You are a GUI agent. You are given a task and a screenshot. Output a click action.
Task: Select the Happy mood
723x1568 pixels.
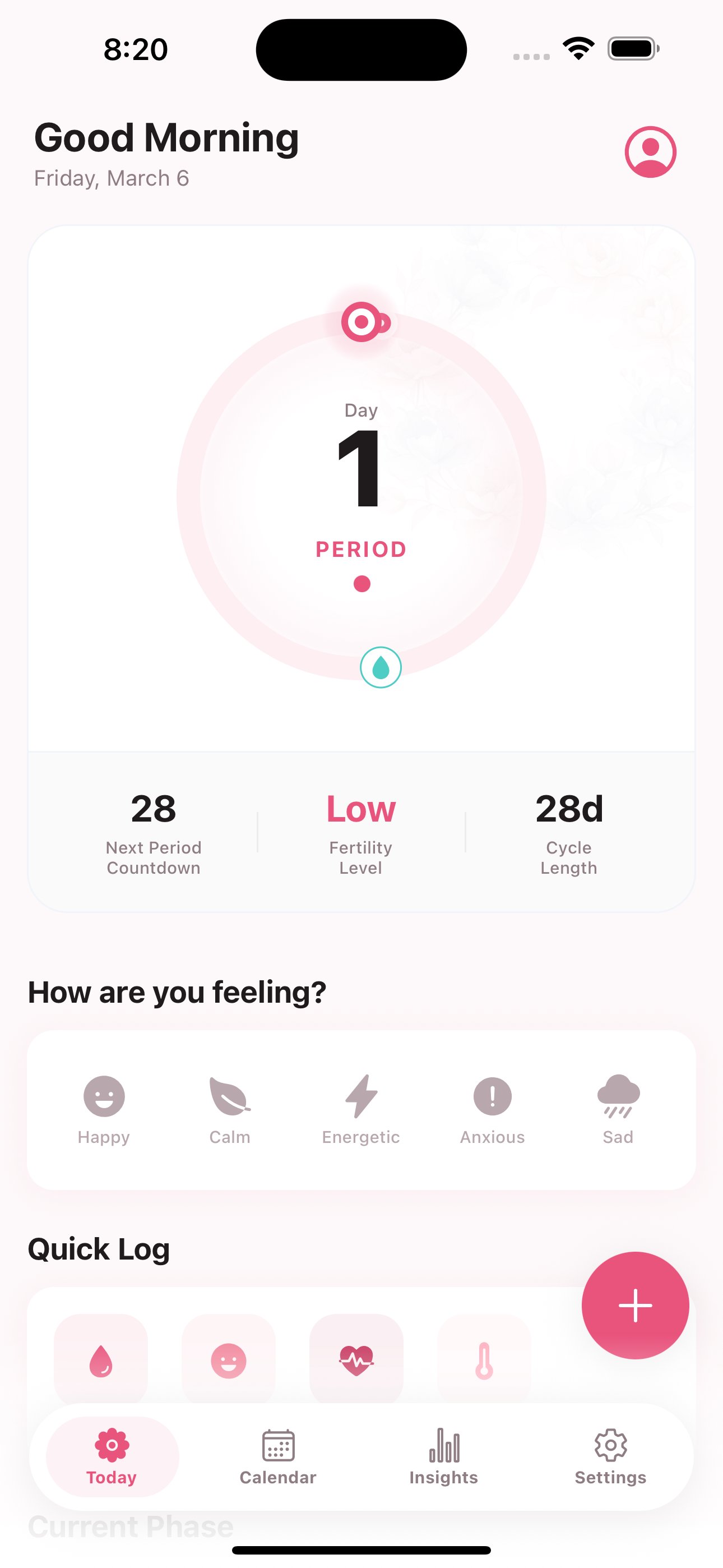click(104, 1110)
